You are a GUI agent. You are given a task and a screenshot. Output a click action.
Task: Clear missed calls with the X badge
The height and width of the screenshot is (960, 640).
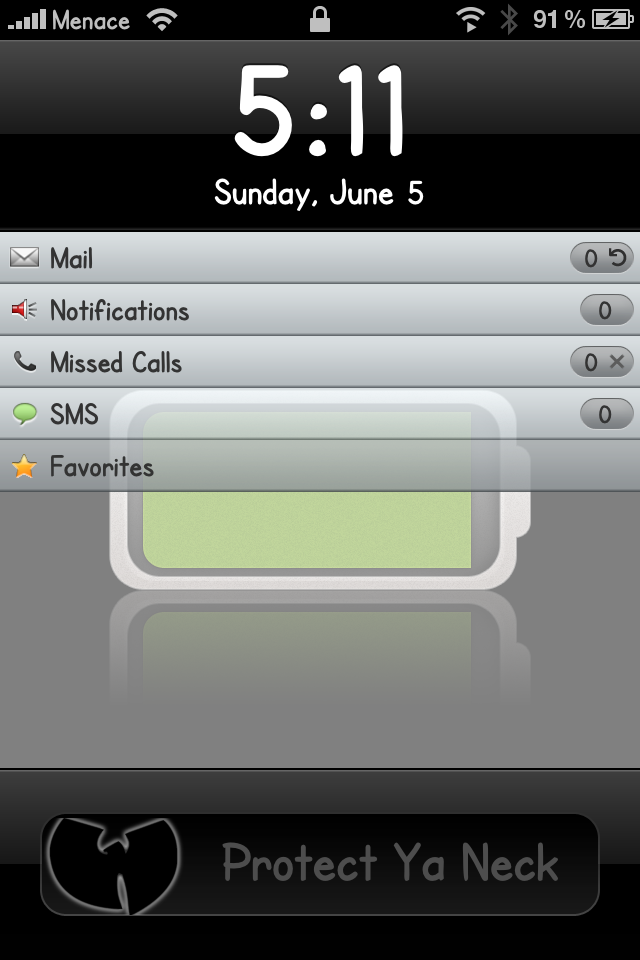(x=617, y=362)
